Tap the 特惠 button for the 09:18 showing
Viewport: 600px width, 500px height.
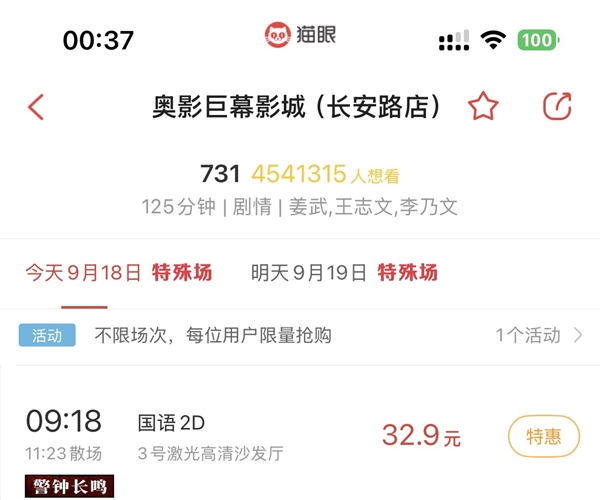(544, 436)
